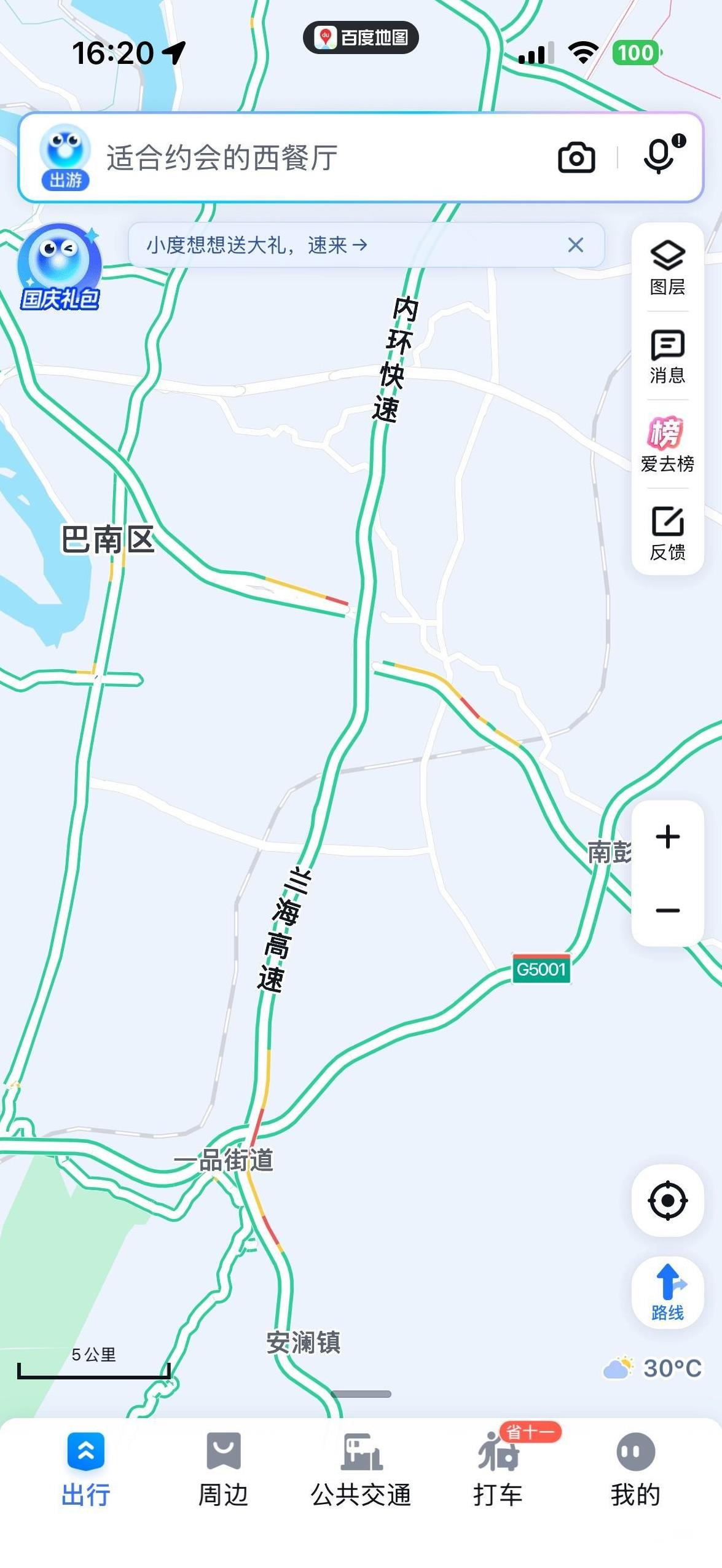Open the 国庆礼包 gift mascot
Viewport: 722px width, 1568px height.
click(60, 269)
